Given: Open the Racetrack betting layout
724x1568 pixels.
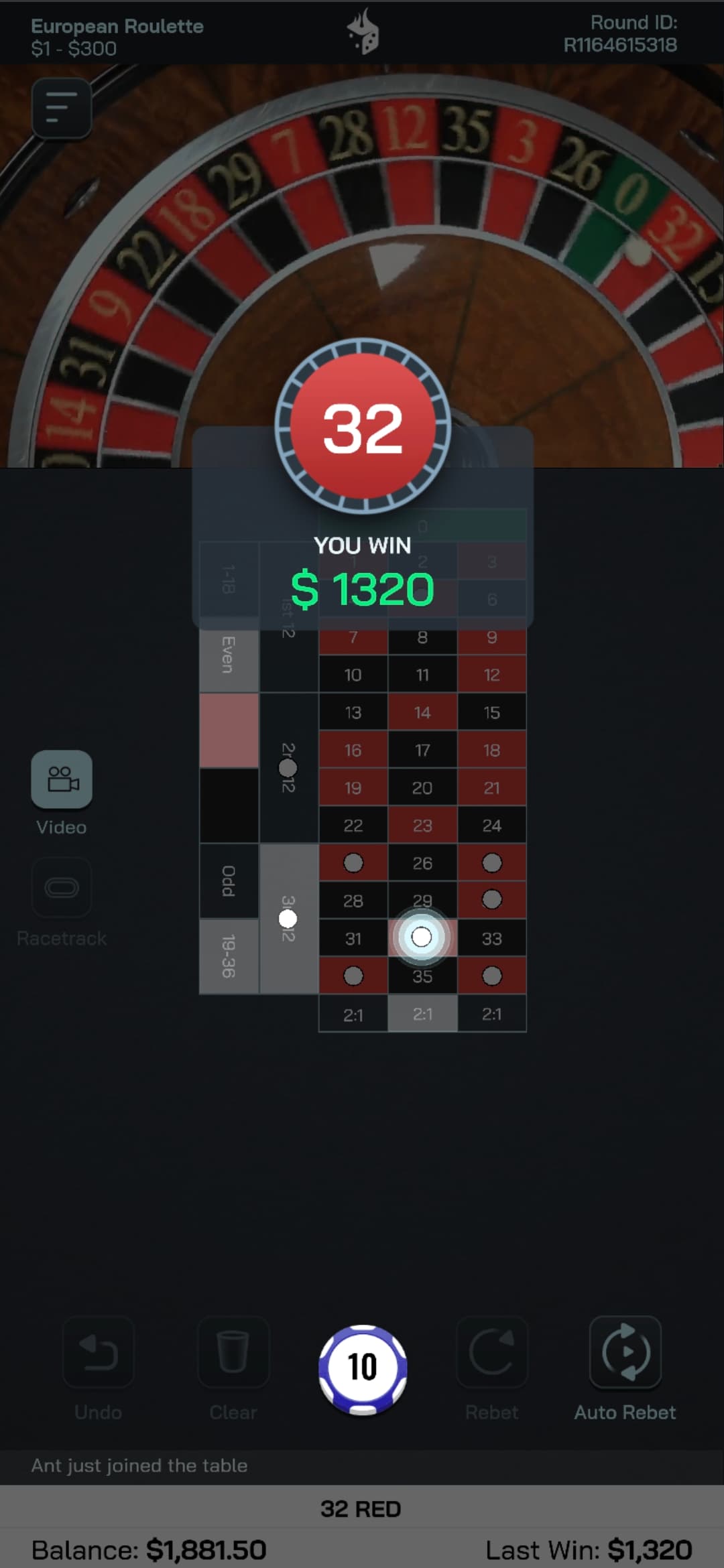Looking at the screenshot, I should (x=61, y=889).
